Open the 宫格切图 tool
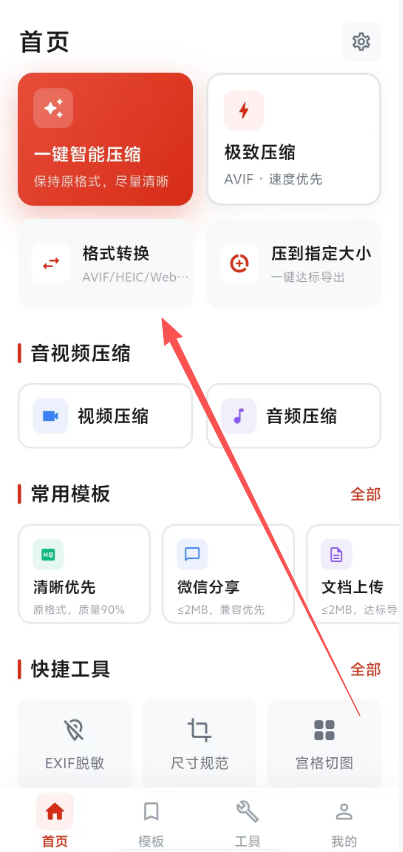The height and width of the screenshot is (852, 403). 324,743
